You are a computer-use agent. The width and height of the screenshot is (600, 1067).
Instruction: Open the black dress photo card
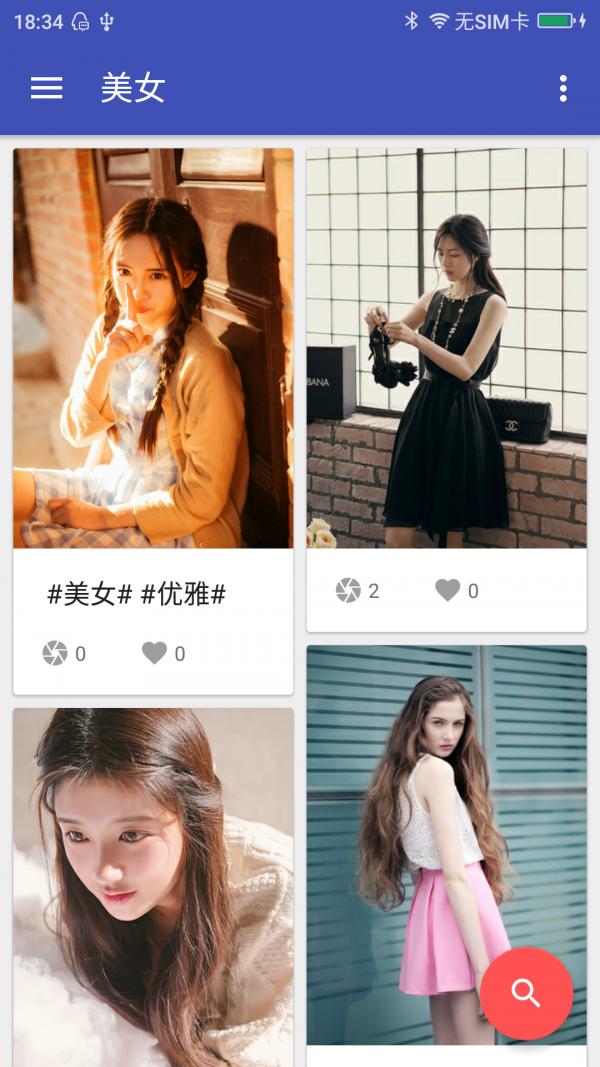(x=446, y=348)
